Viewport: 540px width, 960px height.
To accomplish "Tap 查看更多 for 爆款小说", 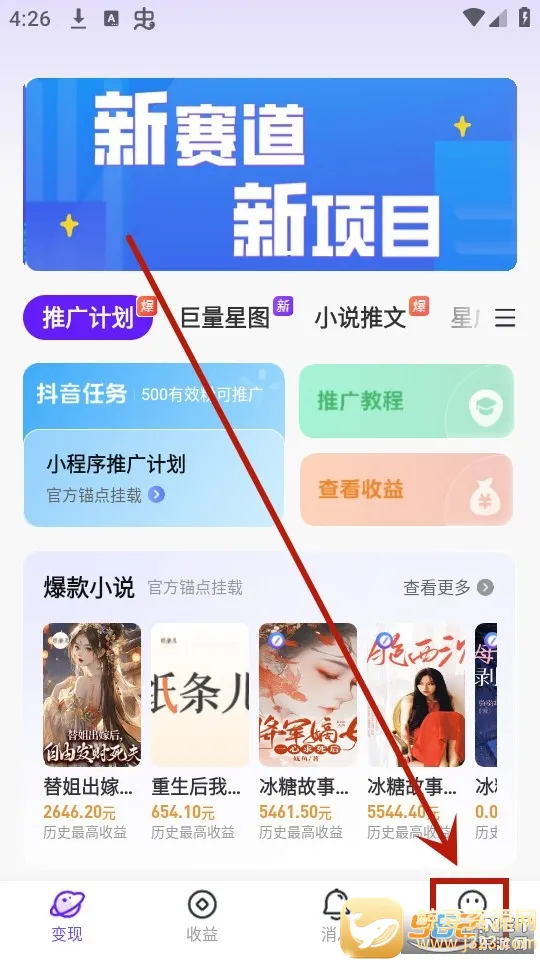I will point(448,588).
